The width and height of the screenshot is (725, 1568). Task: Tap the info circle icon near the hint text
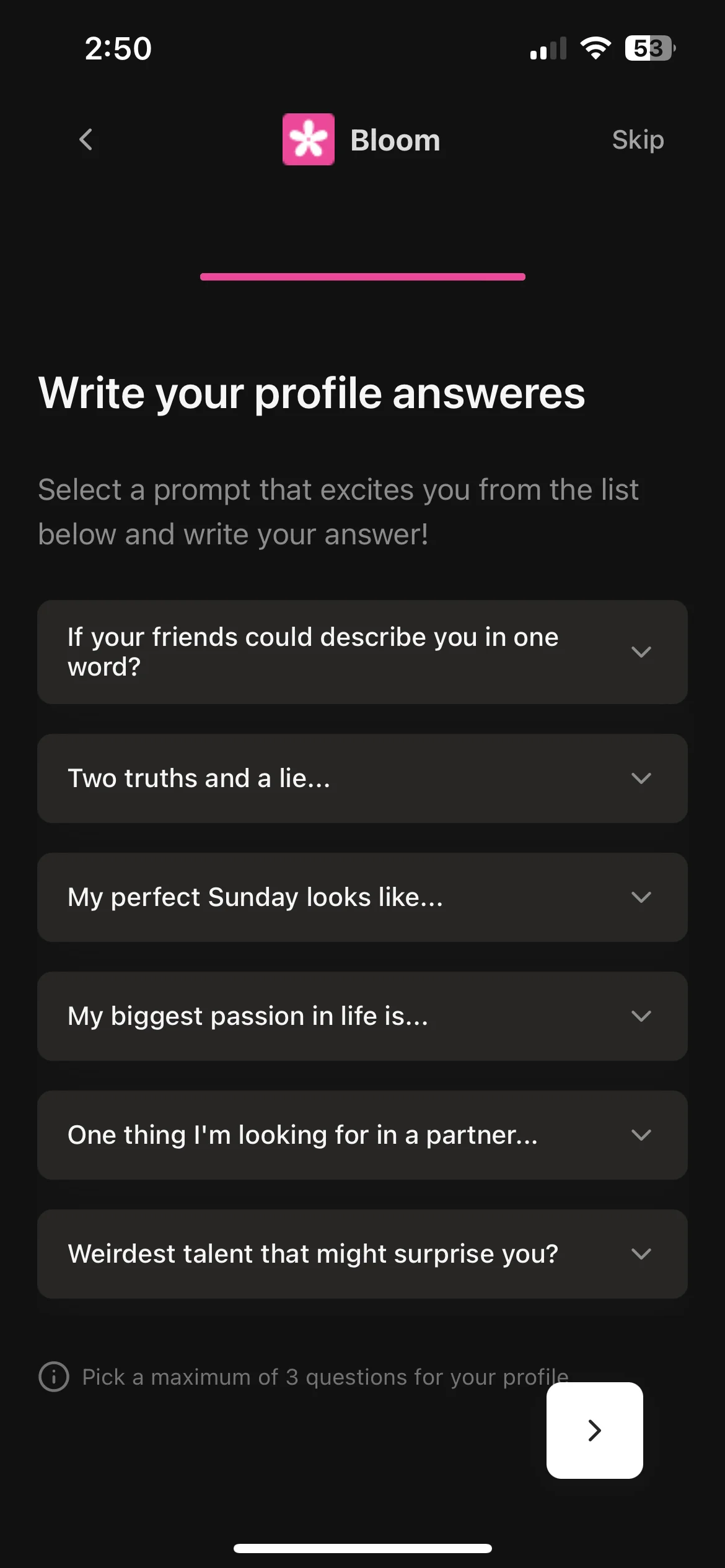click(55, 1376)
